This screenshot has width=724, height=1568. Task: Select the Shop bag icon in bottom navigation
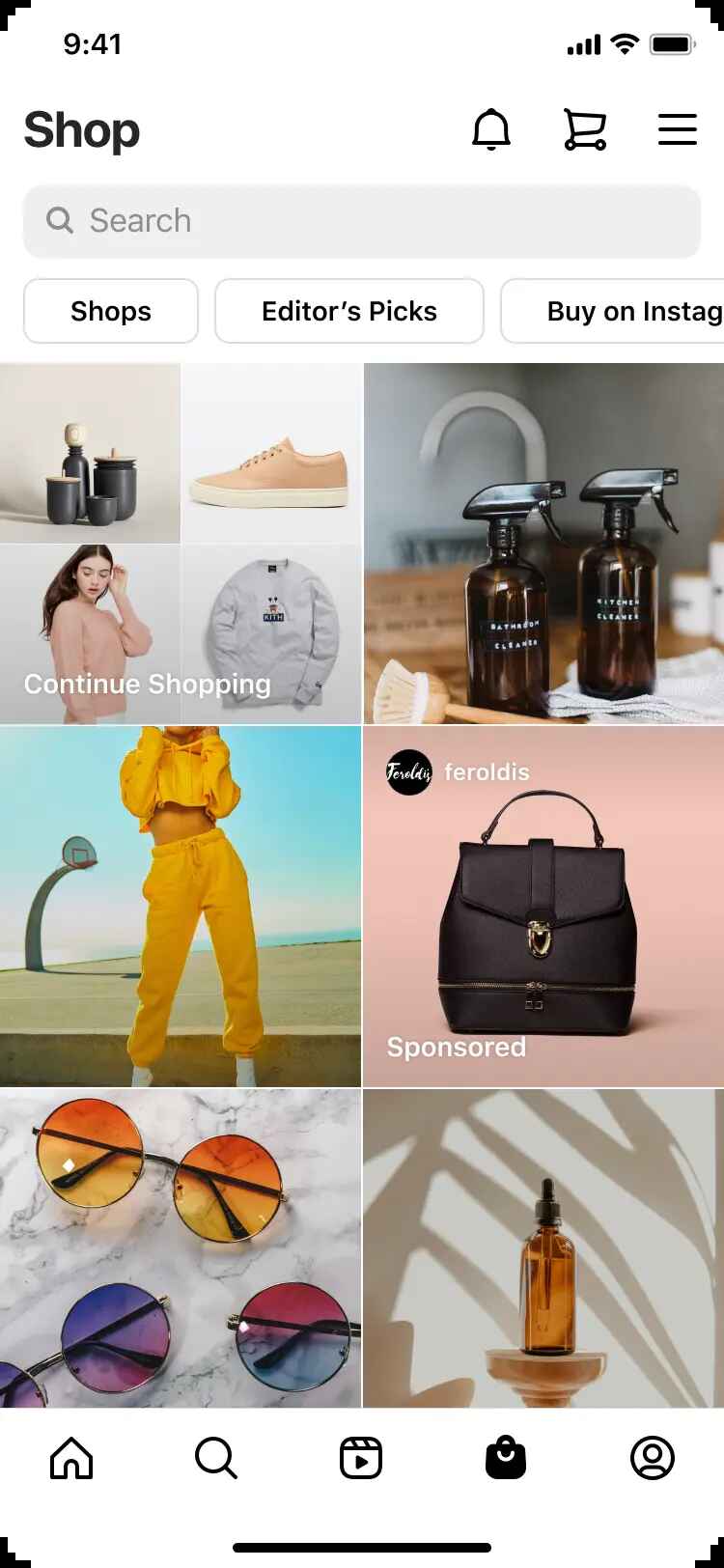(x=506, y=1458)
